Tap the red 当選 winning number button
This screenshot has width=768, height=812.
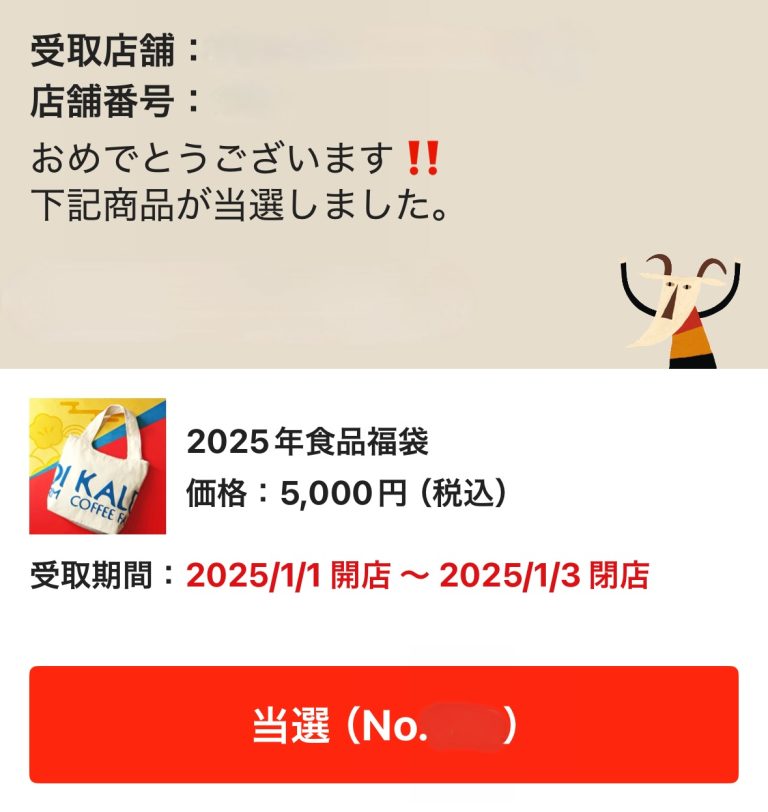tap(383, 725)
